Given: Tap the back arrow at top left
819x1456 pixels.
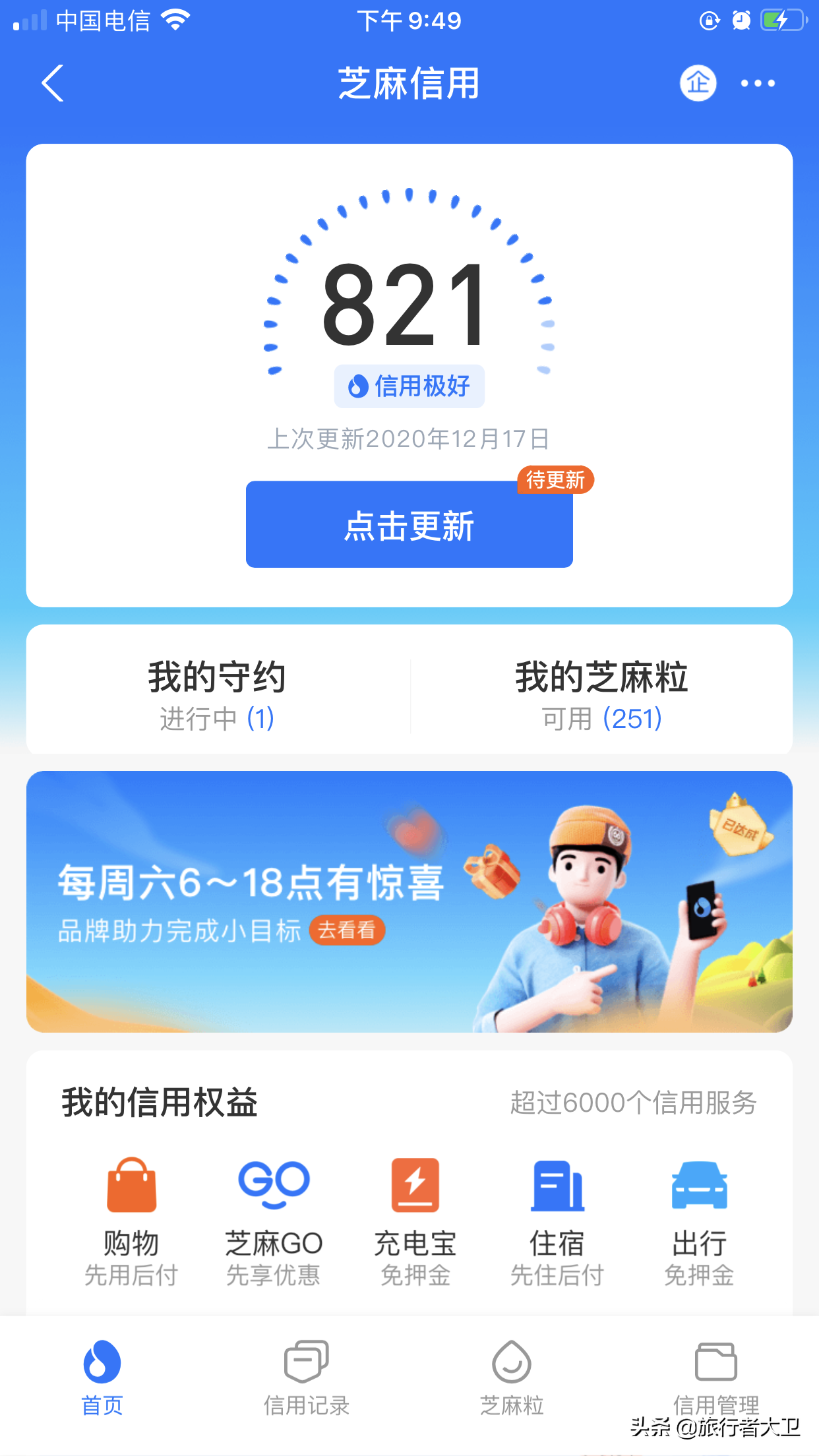Looking at the screenshot, I should click(x=53, y=83).
